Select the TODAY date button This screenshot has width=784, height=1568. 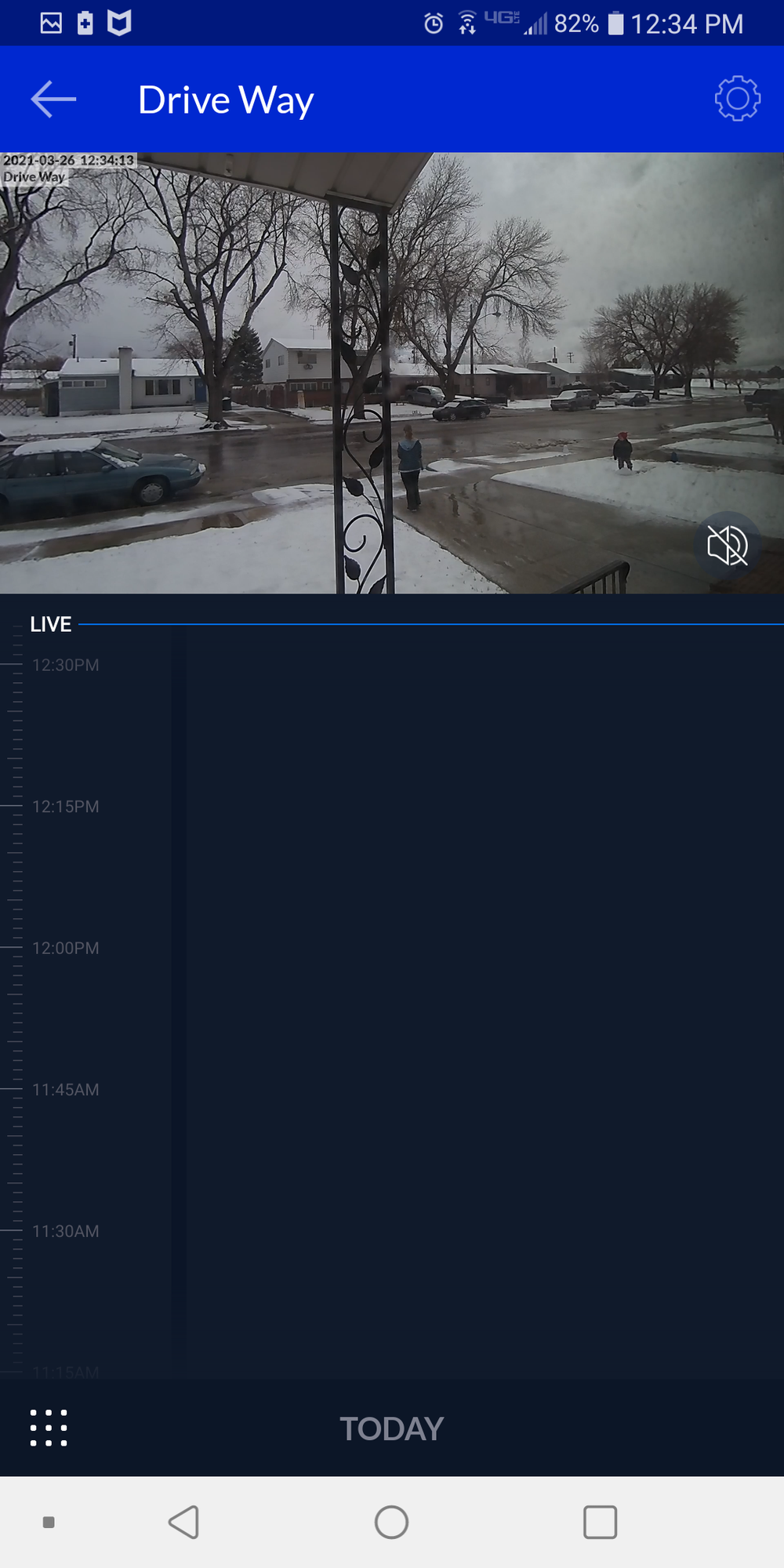click(392, 1428)
